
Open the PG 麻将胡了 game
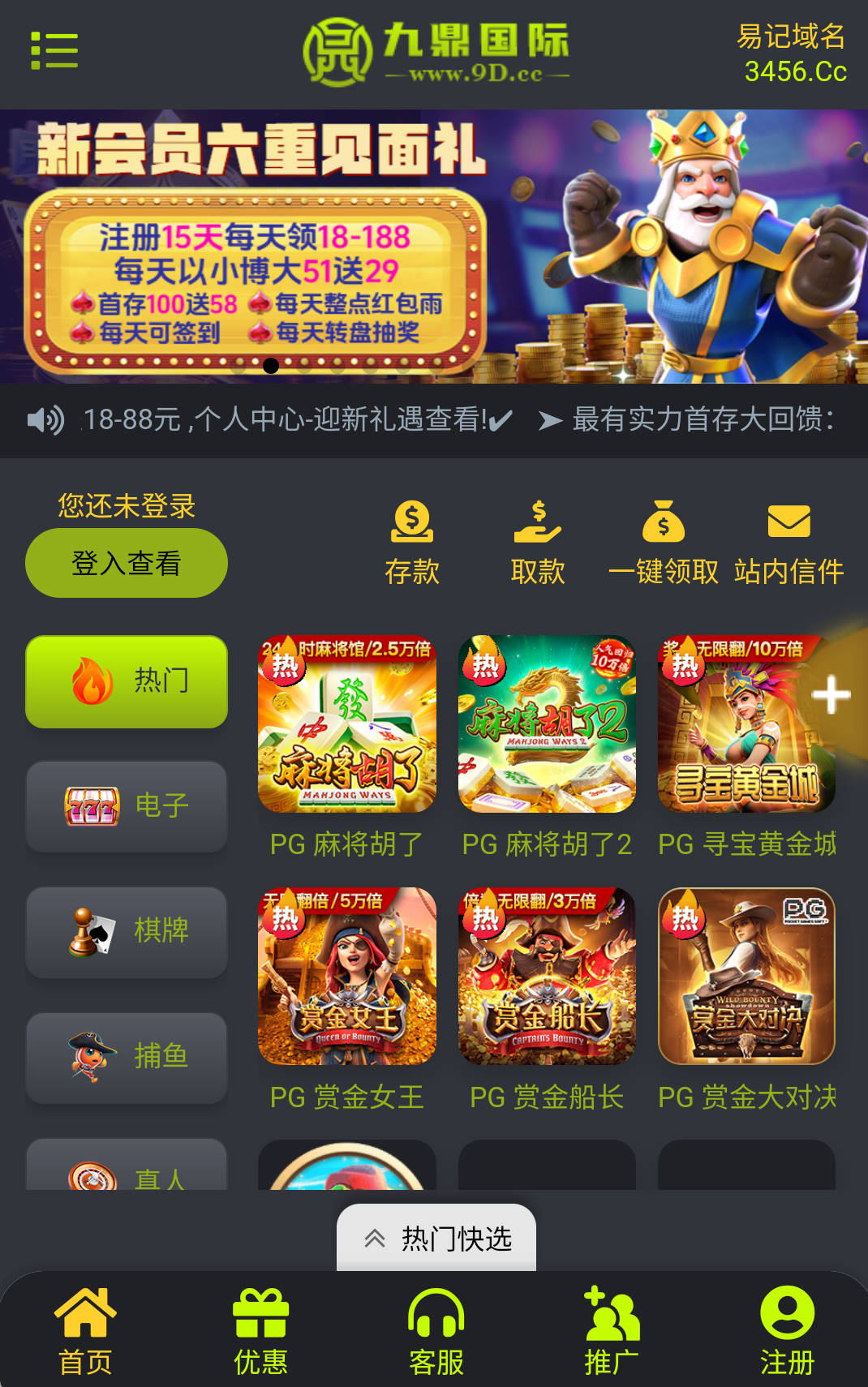click(x=347, y=724)
